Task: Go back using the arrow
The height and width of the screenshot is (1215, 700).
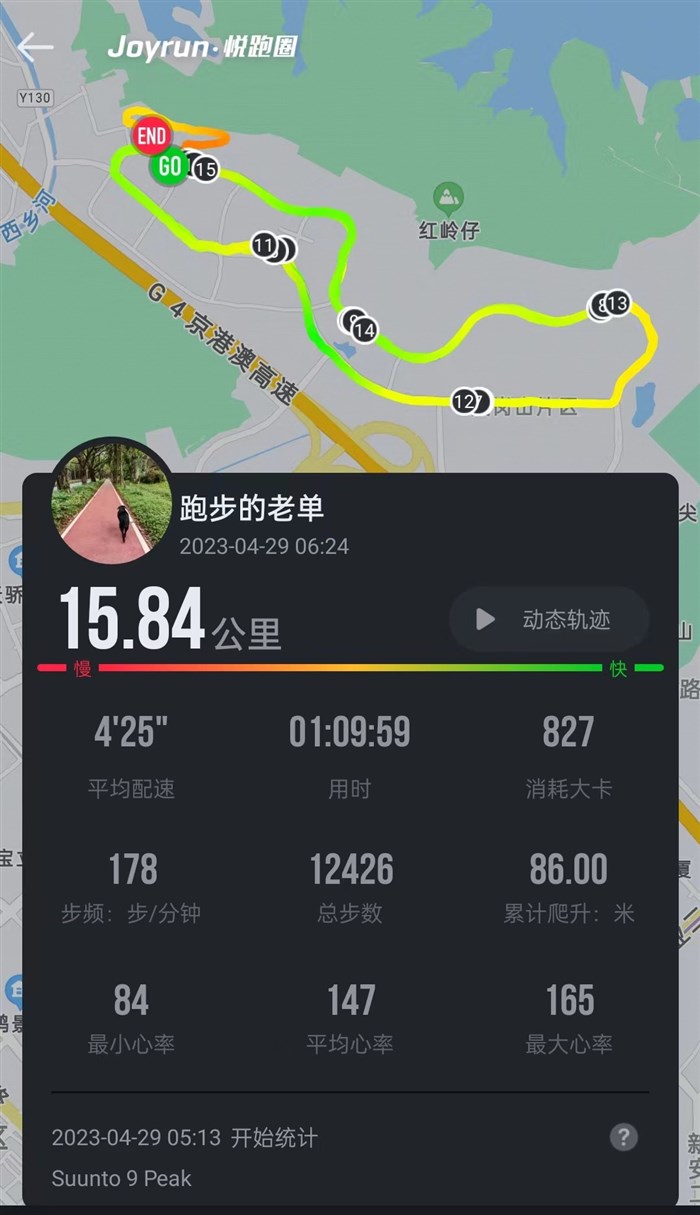Action: [35, 47]
